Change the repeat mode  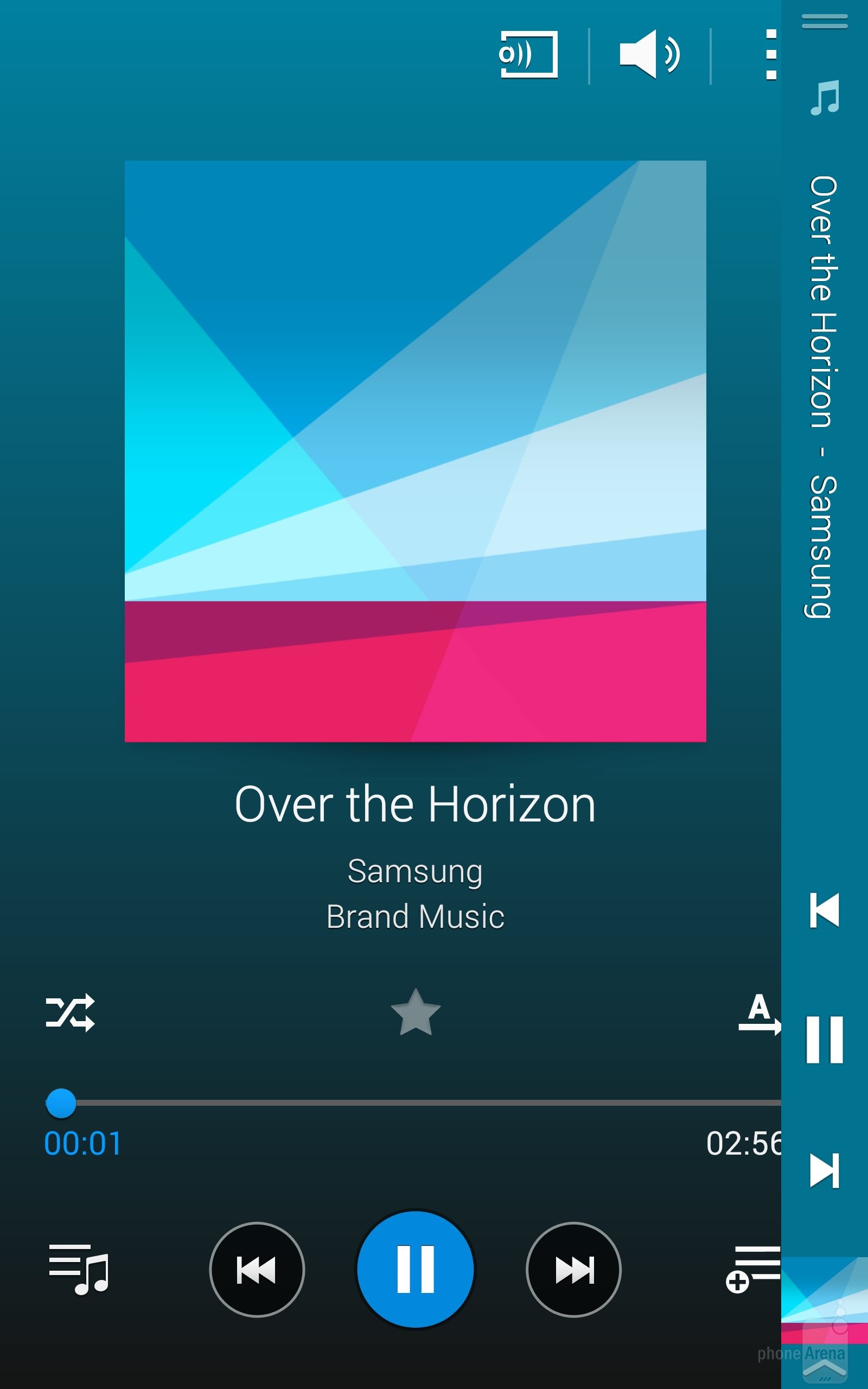(x=759, y=1014)
